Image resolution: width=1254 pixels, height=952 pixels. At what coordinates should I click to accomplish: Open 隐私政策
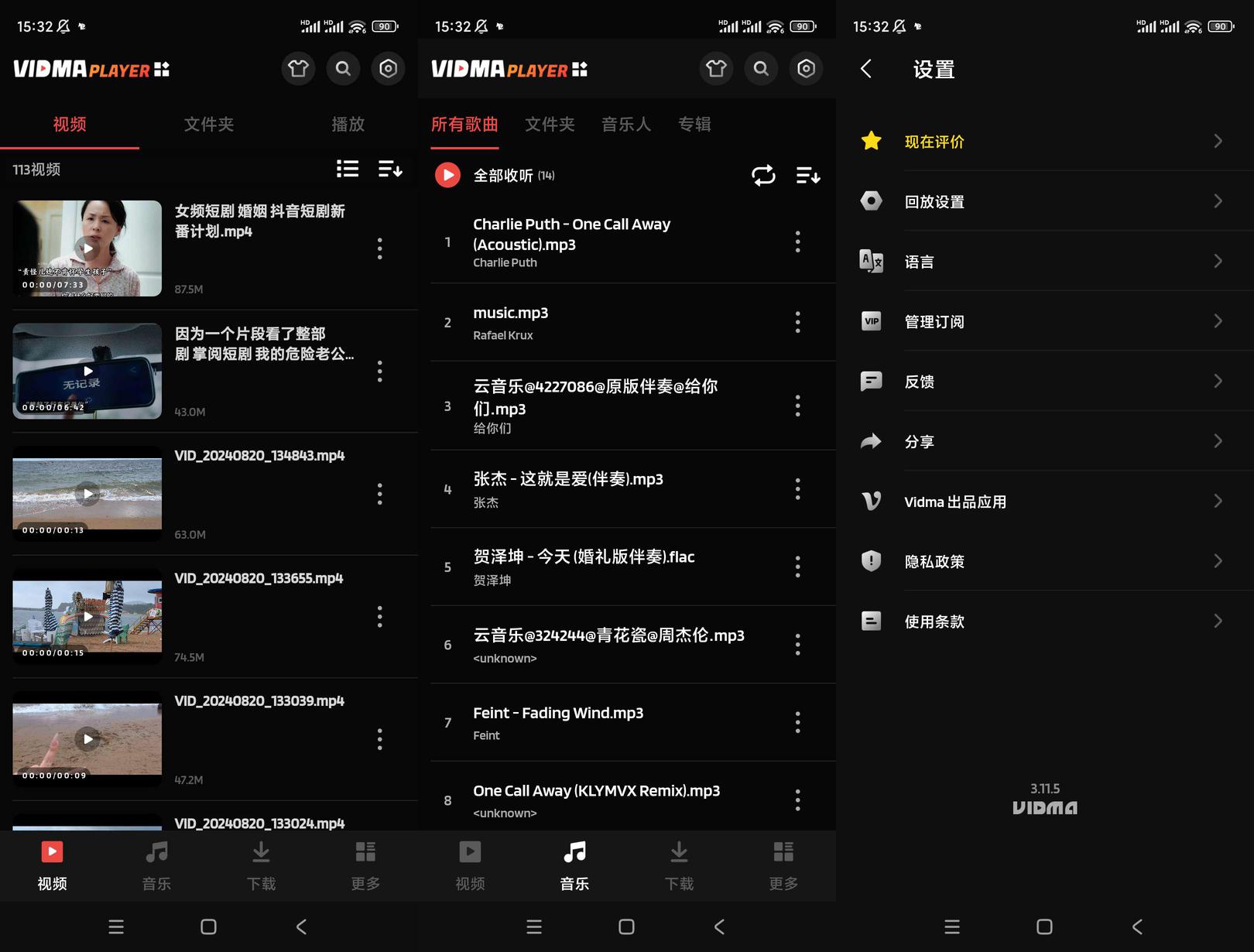[1045, 561]
